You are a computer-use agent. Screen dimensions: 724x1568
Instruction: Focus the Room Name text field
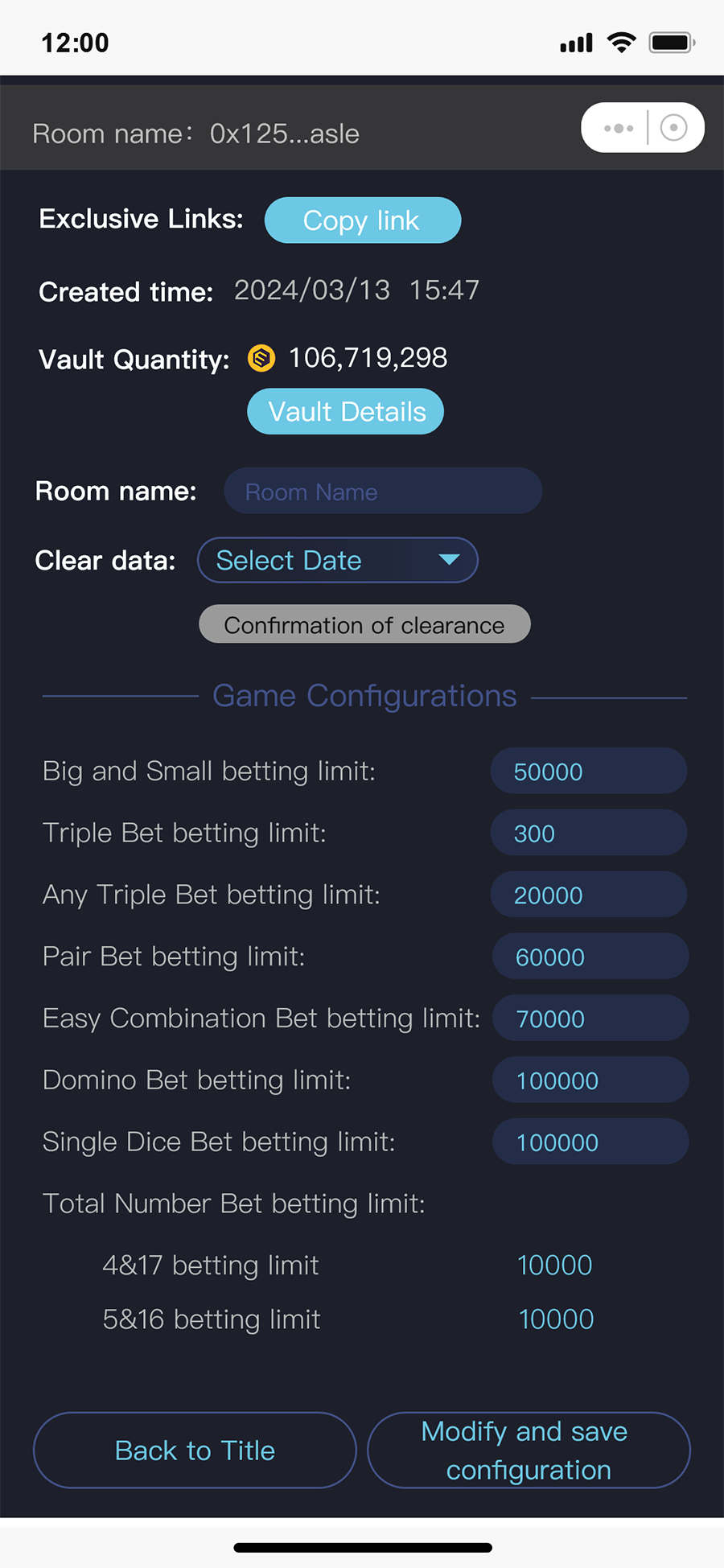[383, 491]
